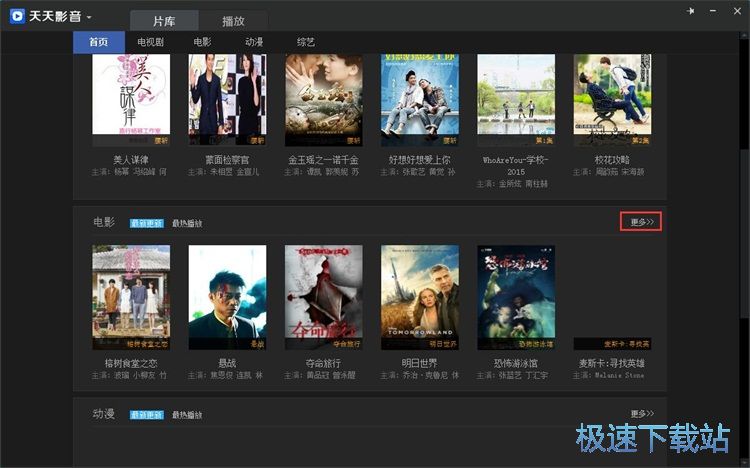Open the movie 明日世界
The height and width of the screenshot is (468, 750).
click(419, 297)
